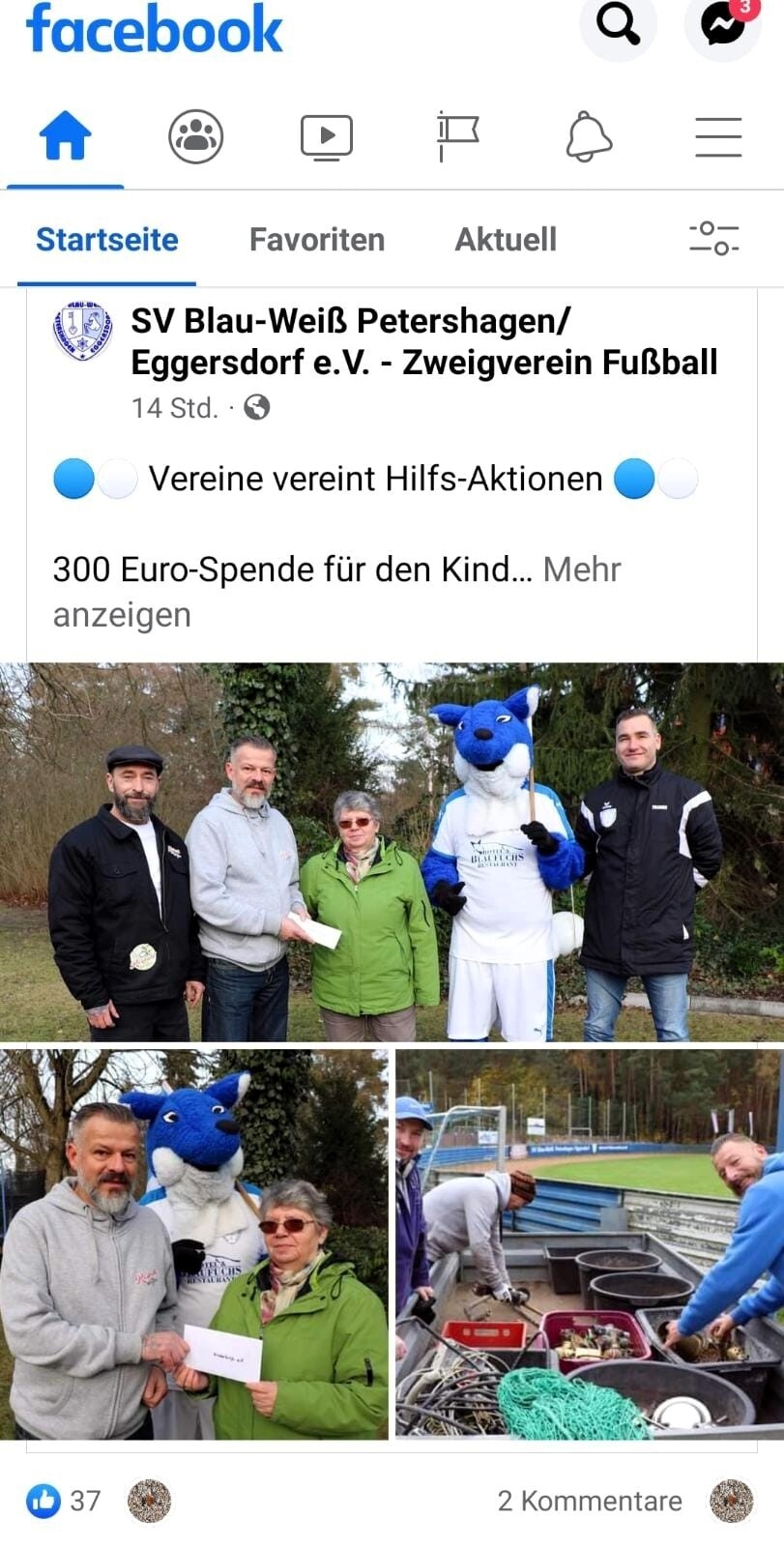The height and width of the screenshot is (1547, 784).
Task: View the 37 reactions
Action: tap(65, 1501)
